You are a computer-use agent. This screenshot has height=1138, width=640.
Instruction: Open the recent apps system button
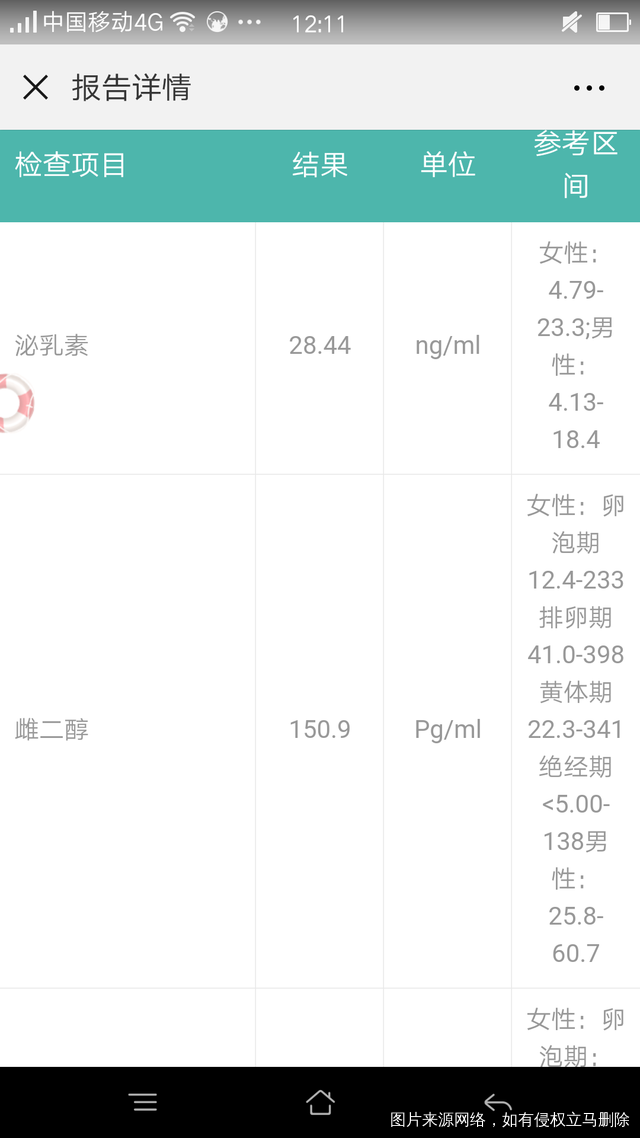click(144, 1102)
